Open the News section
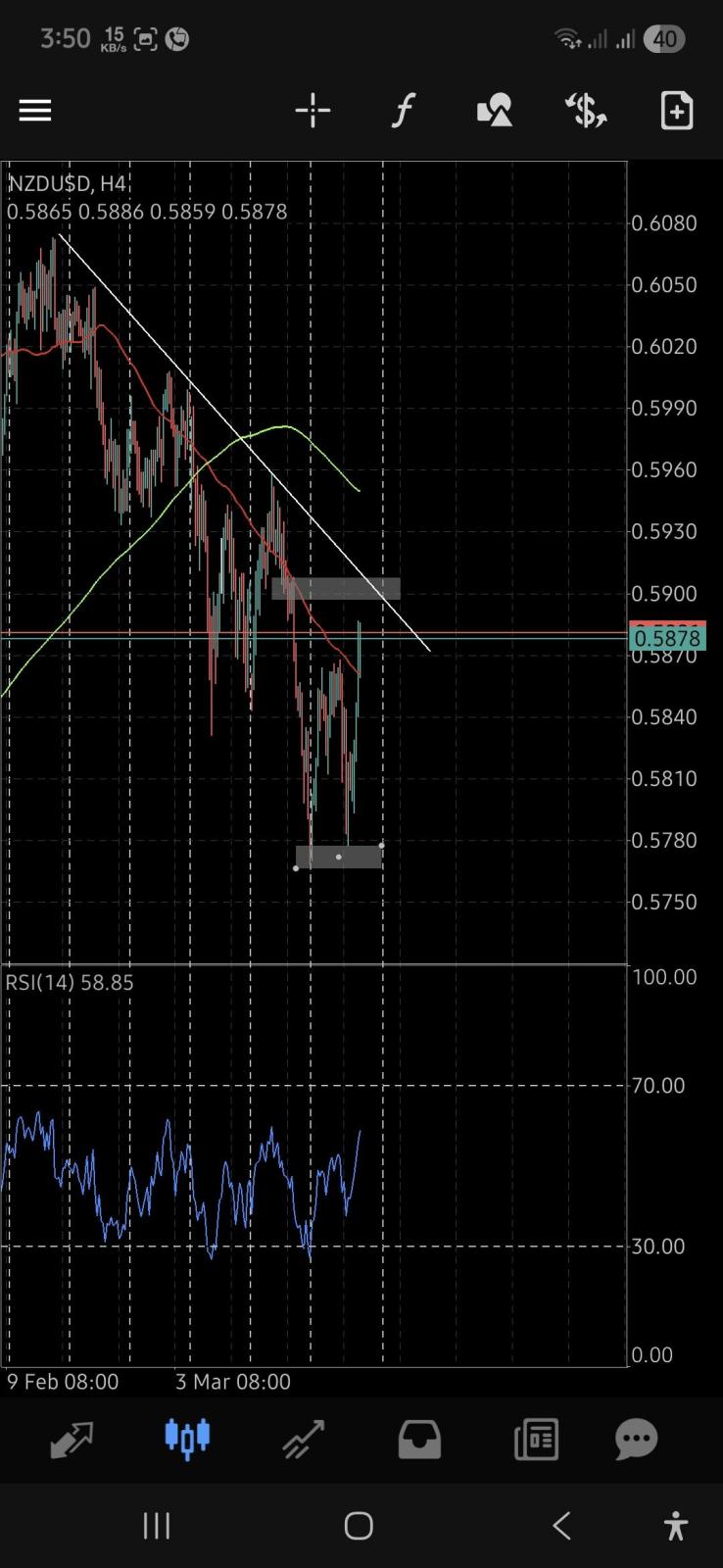This screenshot has height=1568, width=723. click(x=535, y=1438)
